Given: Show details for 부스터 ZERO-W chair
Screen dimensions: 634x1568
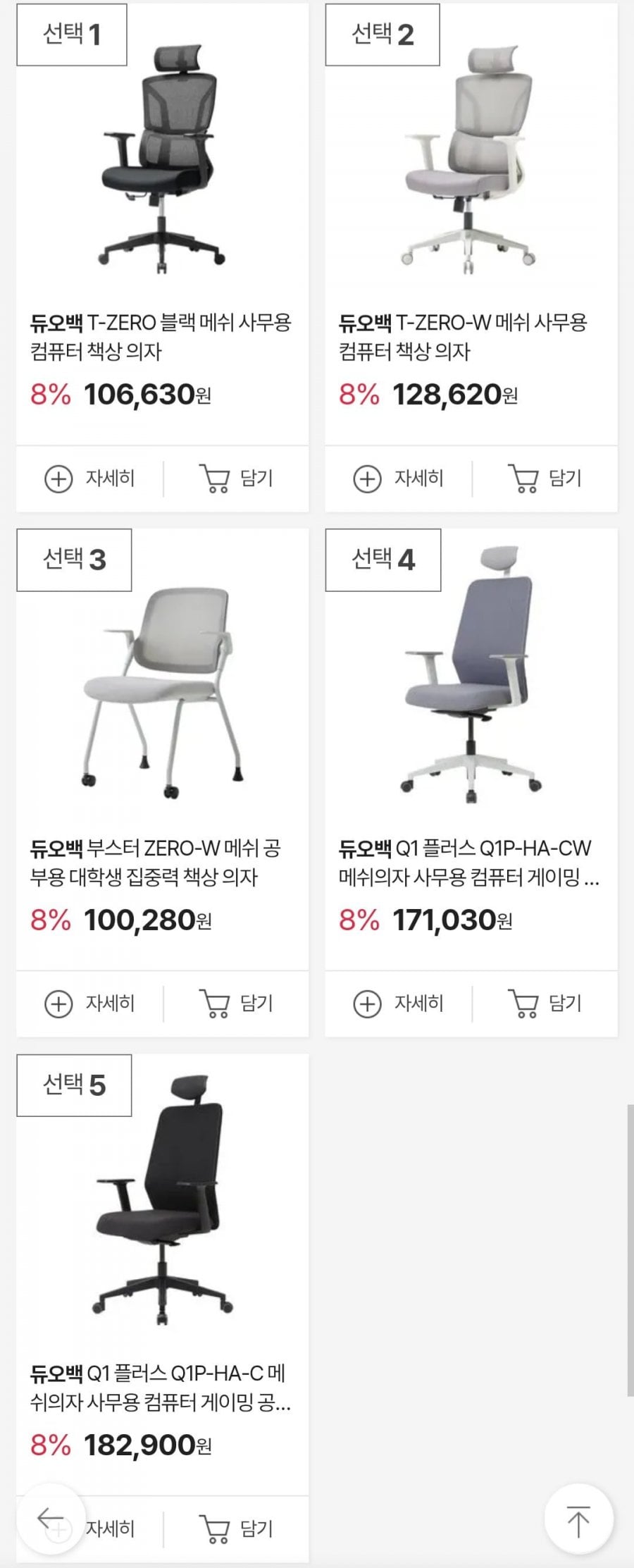Looking at the screenshot, I should click(x=89, y=1004).
